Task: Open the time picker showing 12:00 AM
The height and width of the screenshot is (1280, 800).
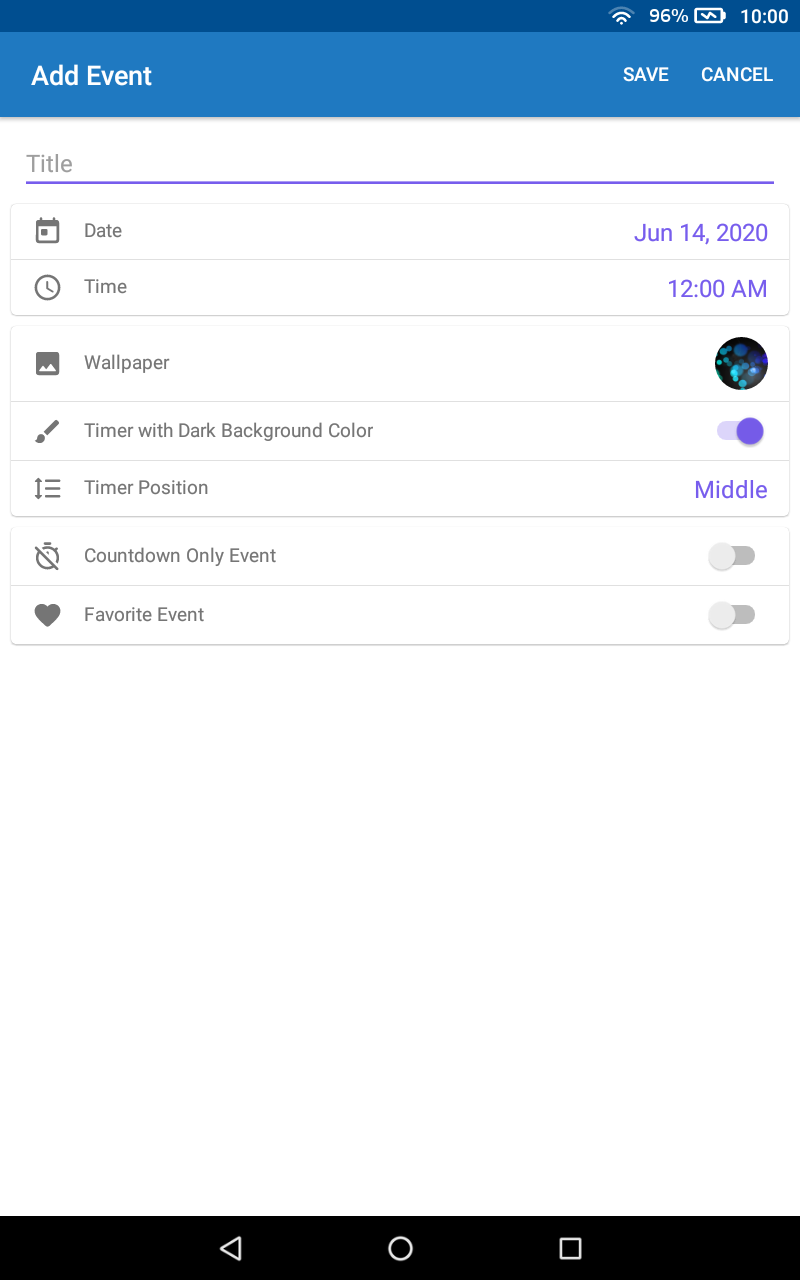Action: tap(717, 288)
